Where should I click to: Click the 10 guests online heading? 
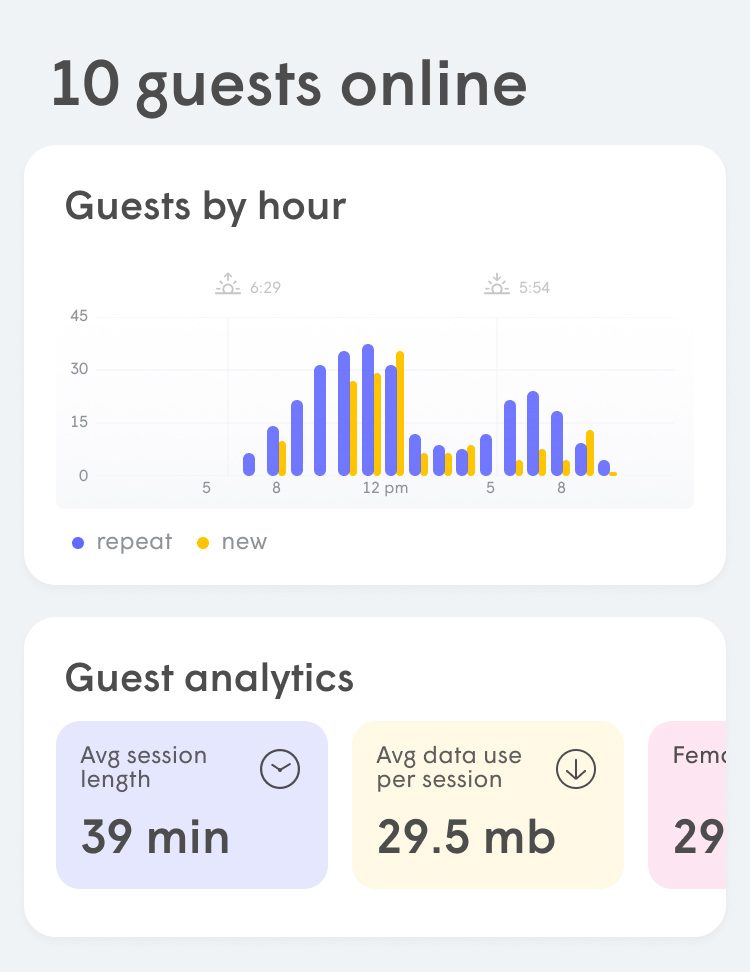pyautogui.click(x=288, y=84)
